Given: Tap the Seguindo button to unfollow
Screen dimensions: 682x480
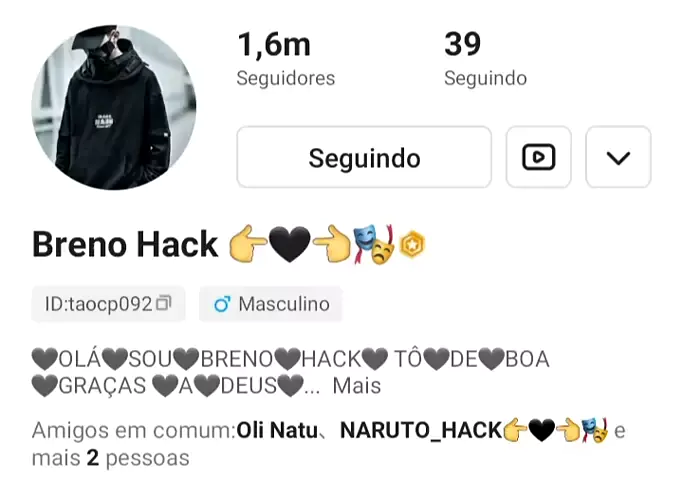Looking at the screenshot, I should point(364,158).
